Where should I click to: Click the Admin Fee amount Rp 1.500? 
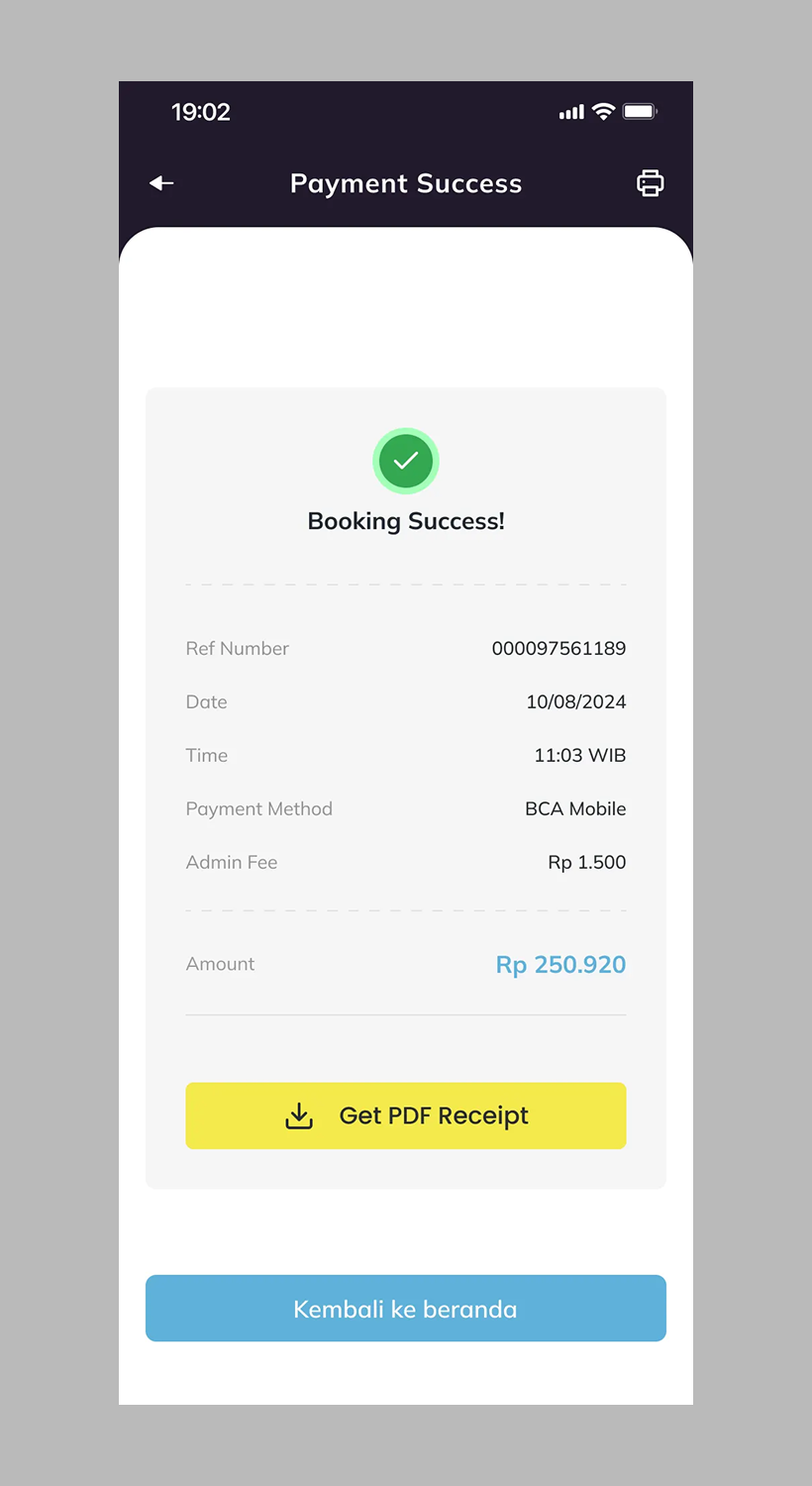(x=586, y=862)
